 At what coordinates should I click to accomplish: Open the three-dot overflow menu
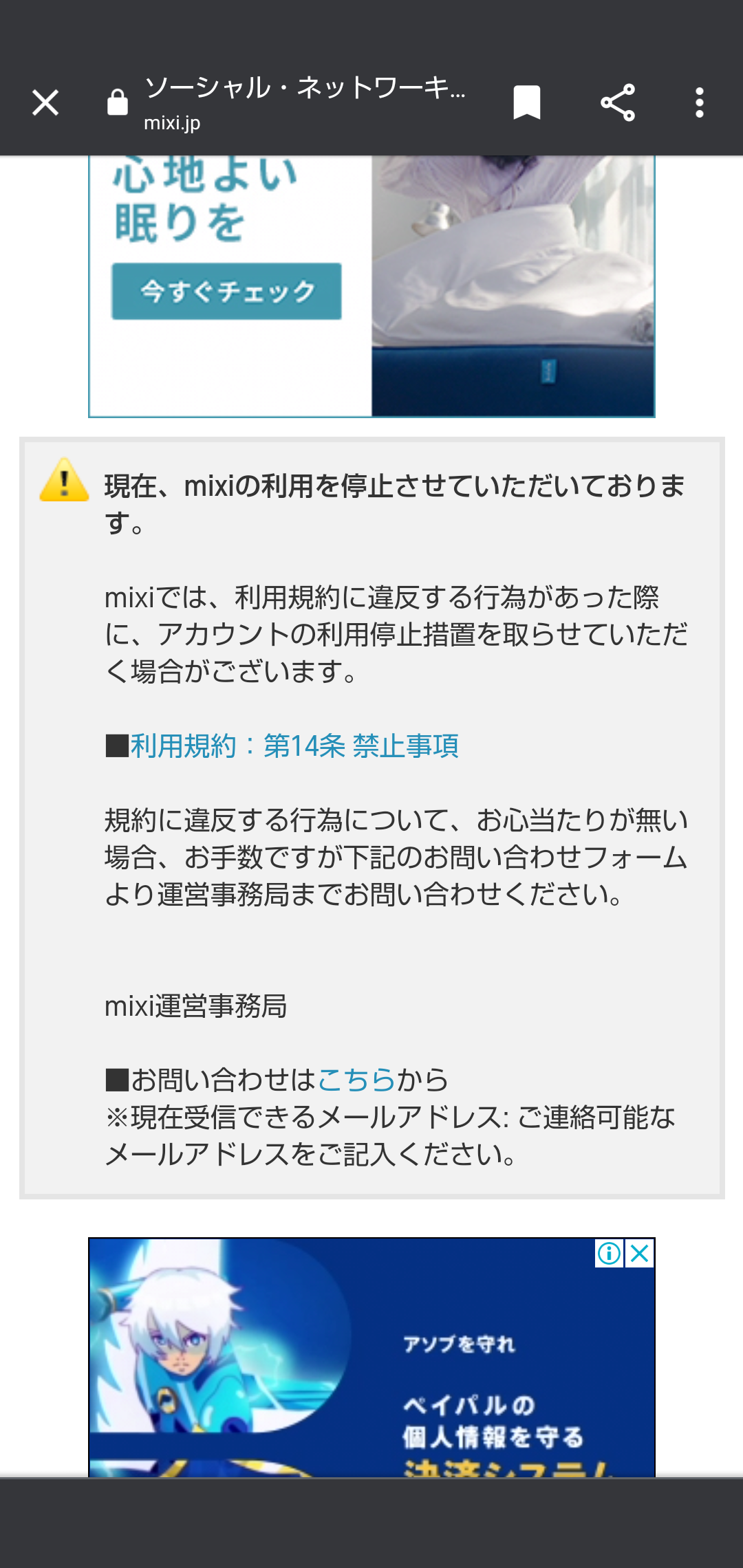699,103
